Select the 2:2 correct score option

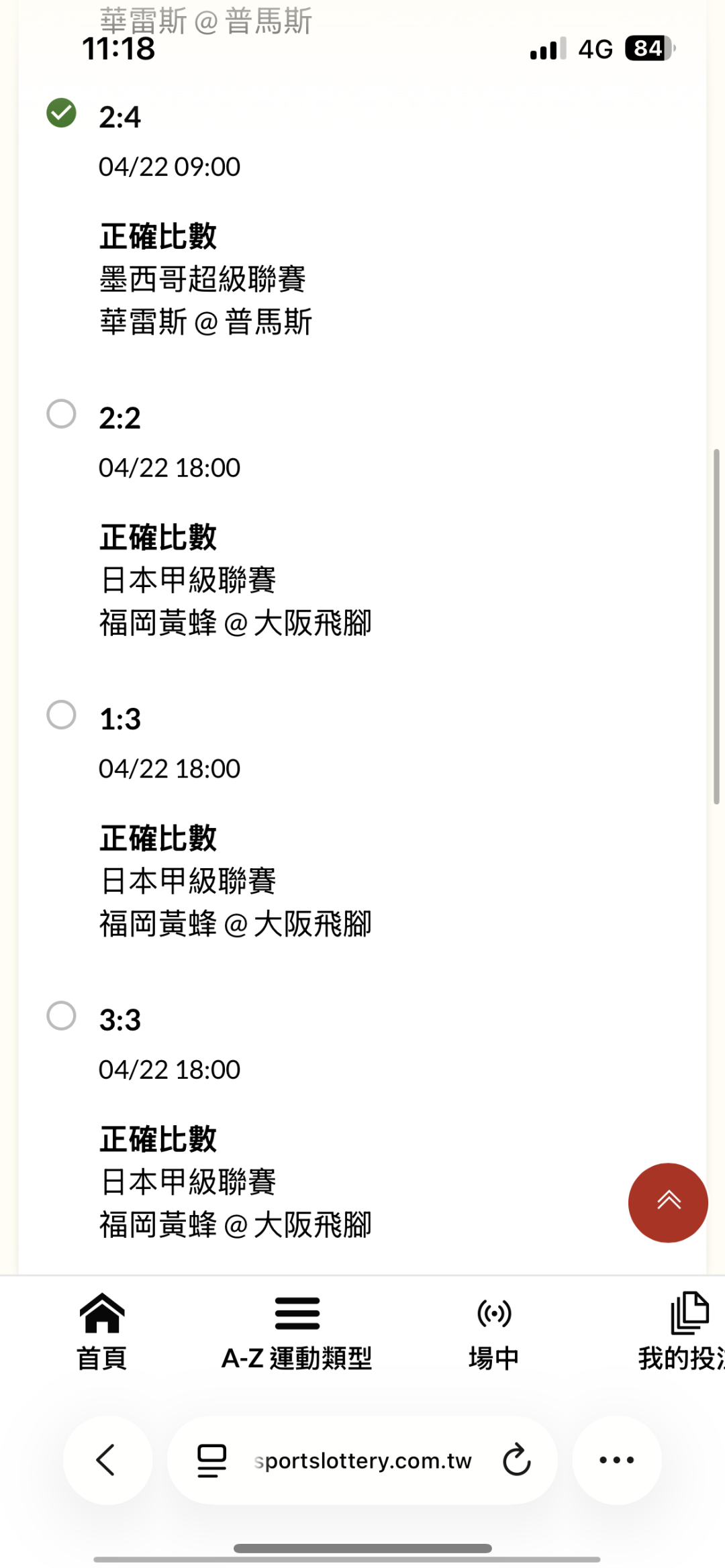point(61,414)
